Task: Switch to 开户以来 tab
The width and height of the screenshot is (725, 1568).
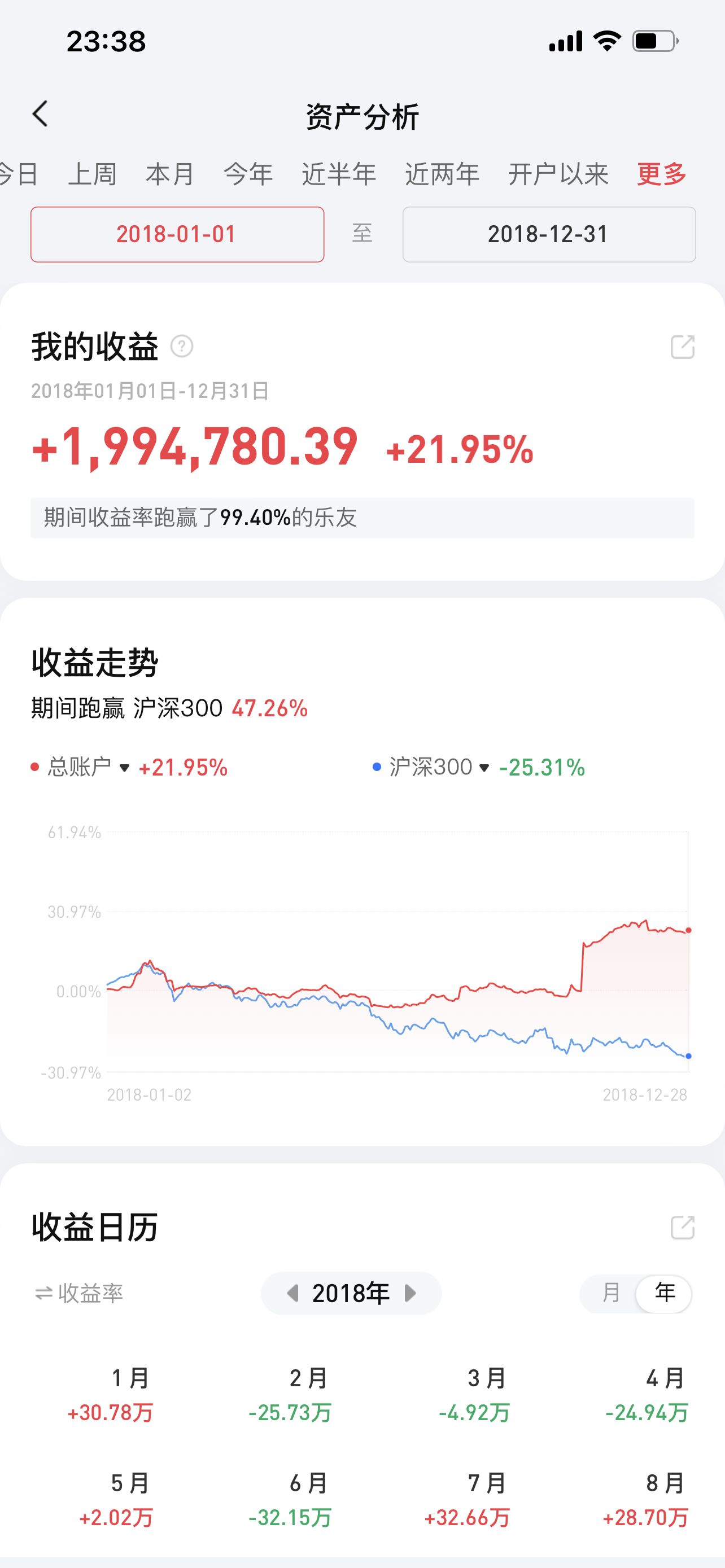Action: pos(558,174)
